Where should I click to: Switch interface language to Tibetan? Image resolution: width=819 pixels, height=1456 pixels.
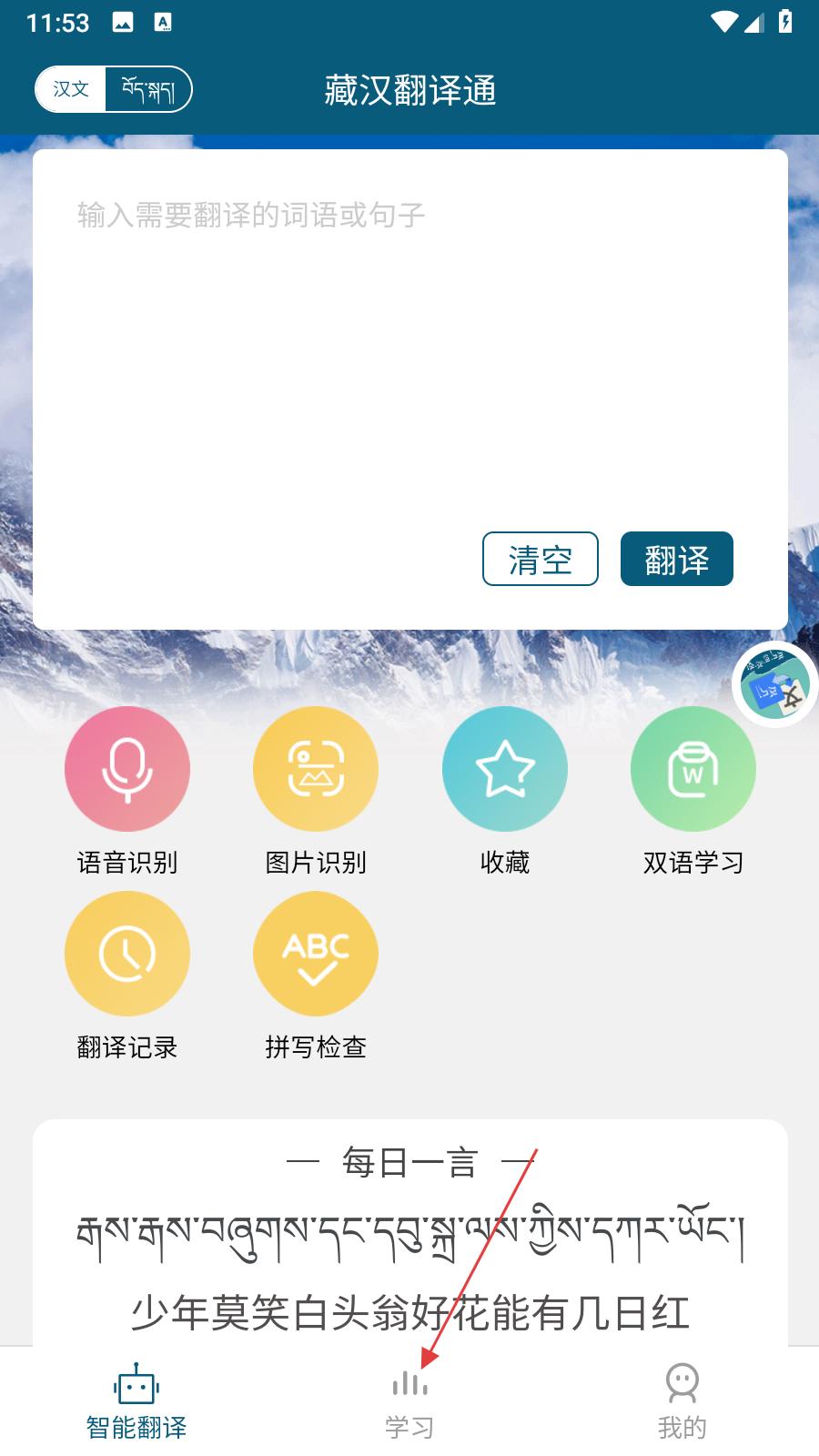[x=148, y=89]
